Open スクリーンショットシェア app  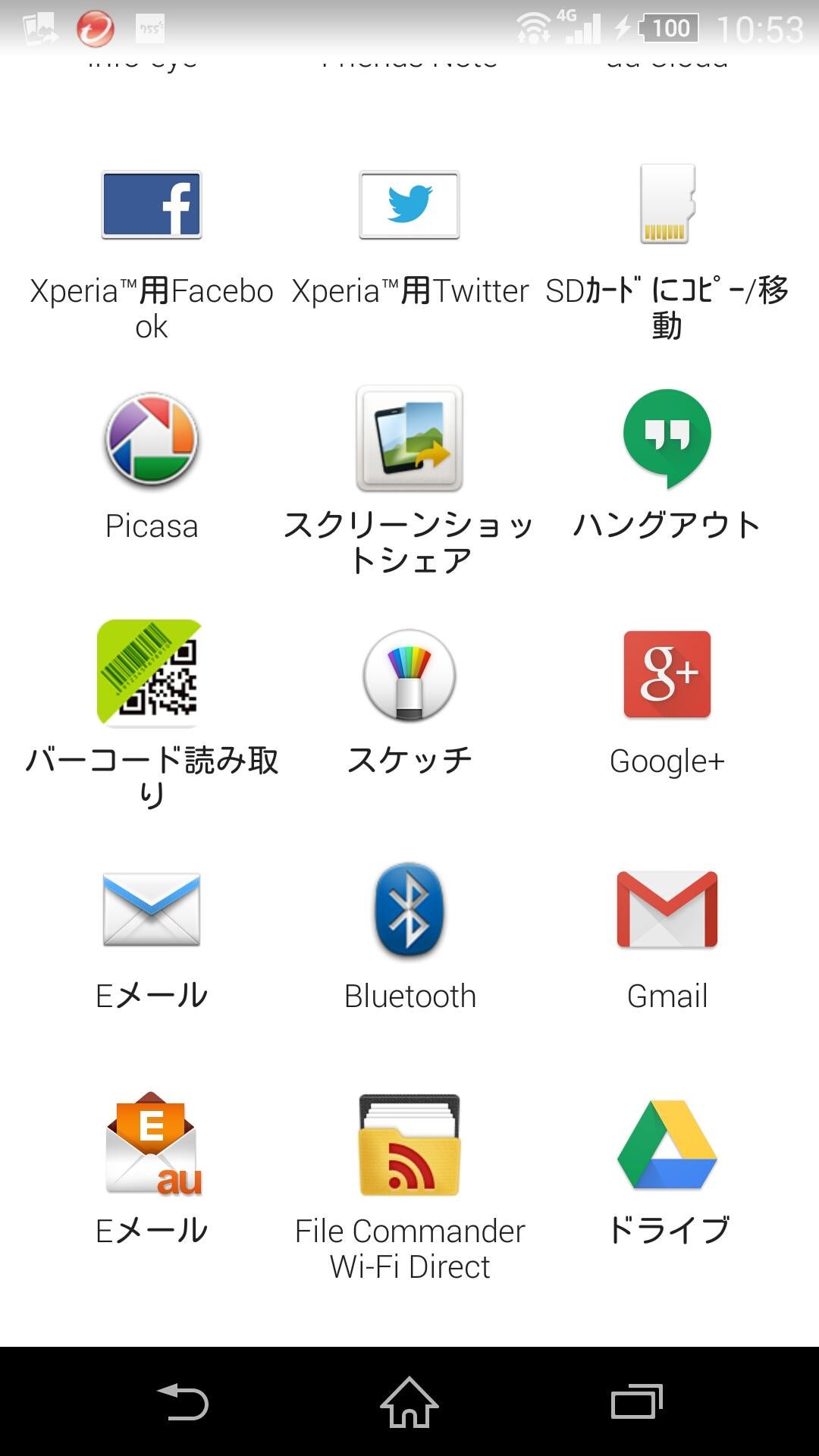409,441
